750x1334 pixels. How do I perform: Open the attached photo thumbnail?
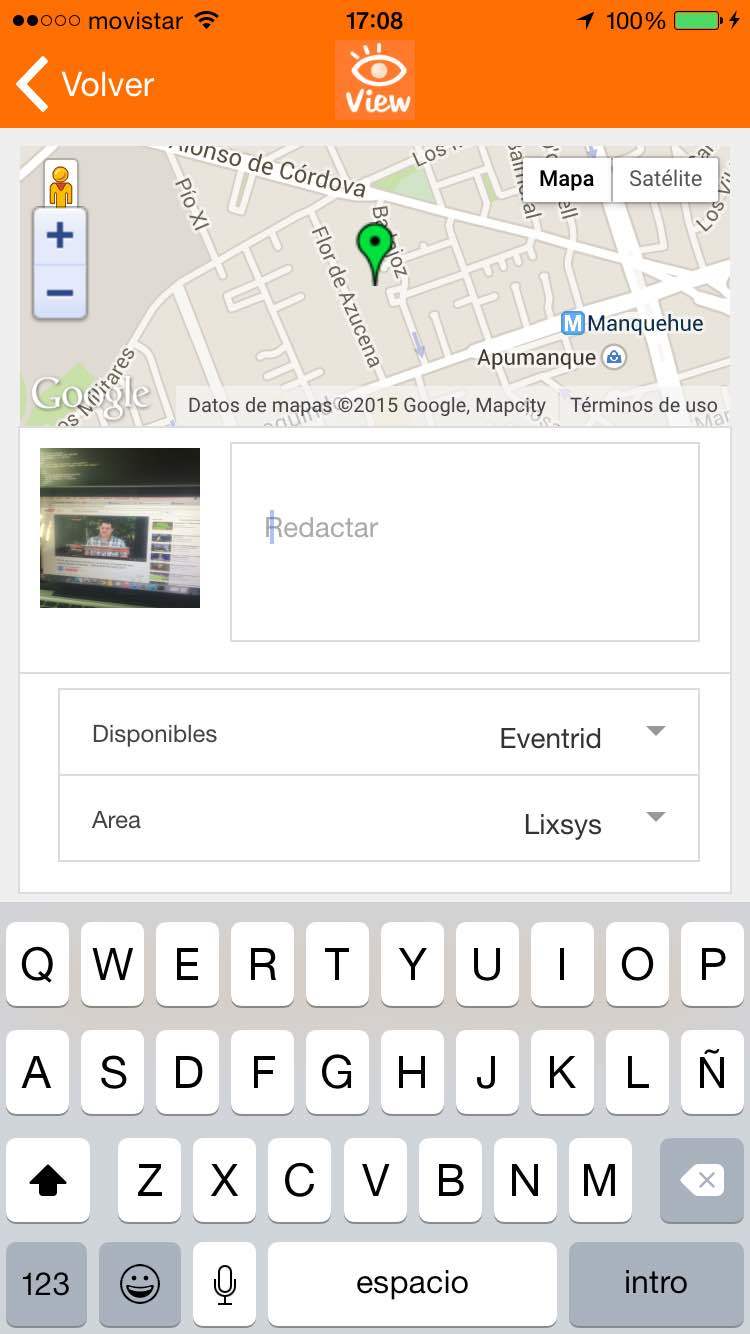pyautogui.click(x=120, y=528)
